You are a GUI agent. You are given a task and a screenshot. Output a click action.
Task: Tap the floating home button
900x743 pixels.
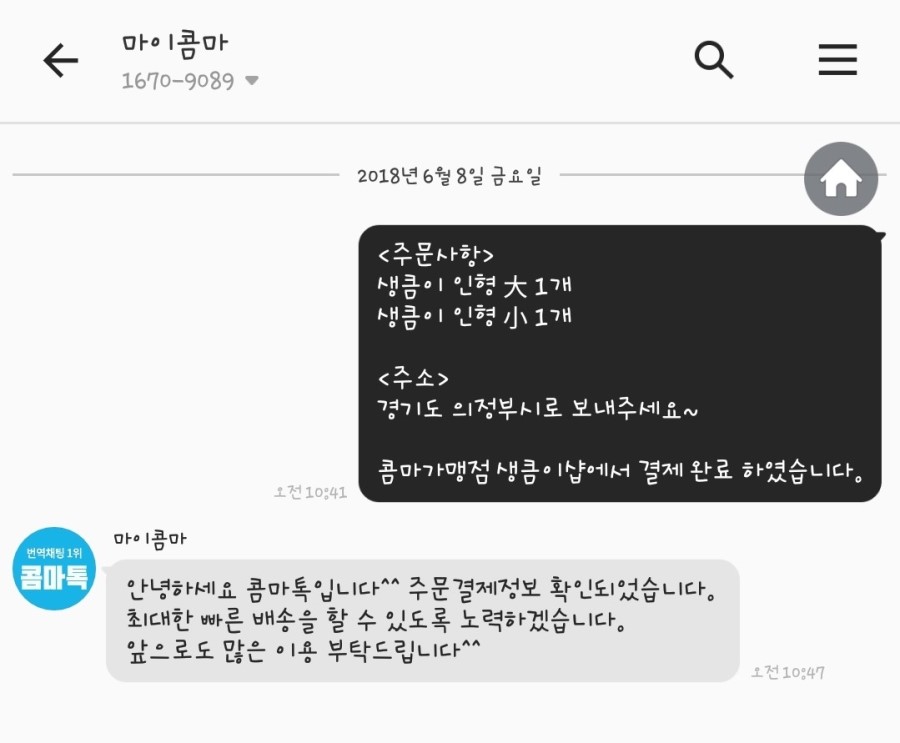pos(841,180)
